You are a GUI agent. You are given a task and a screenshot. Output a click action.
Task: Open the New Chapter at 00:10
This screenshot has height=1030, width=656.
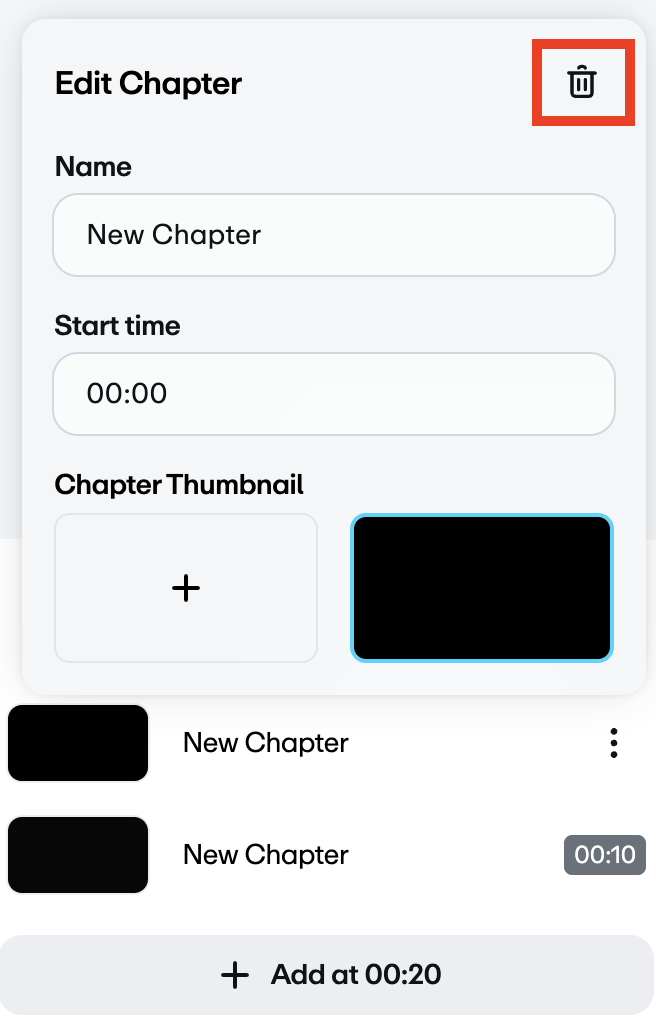(x=266, y=855)
